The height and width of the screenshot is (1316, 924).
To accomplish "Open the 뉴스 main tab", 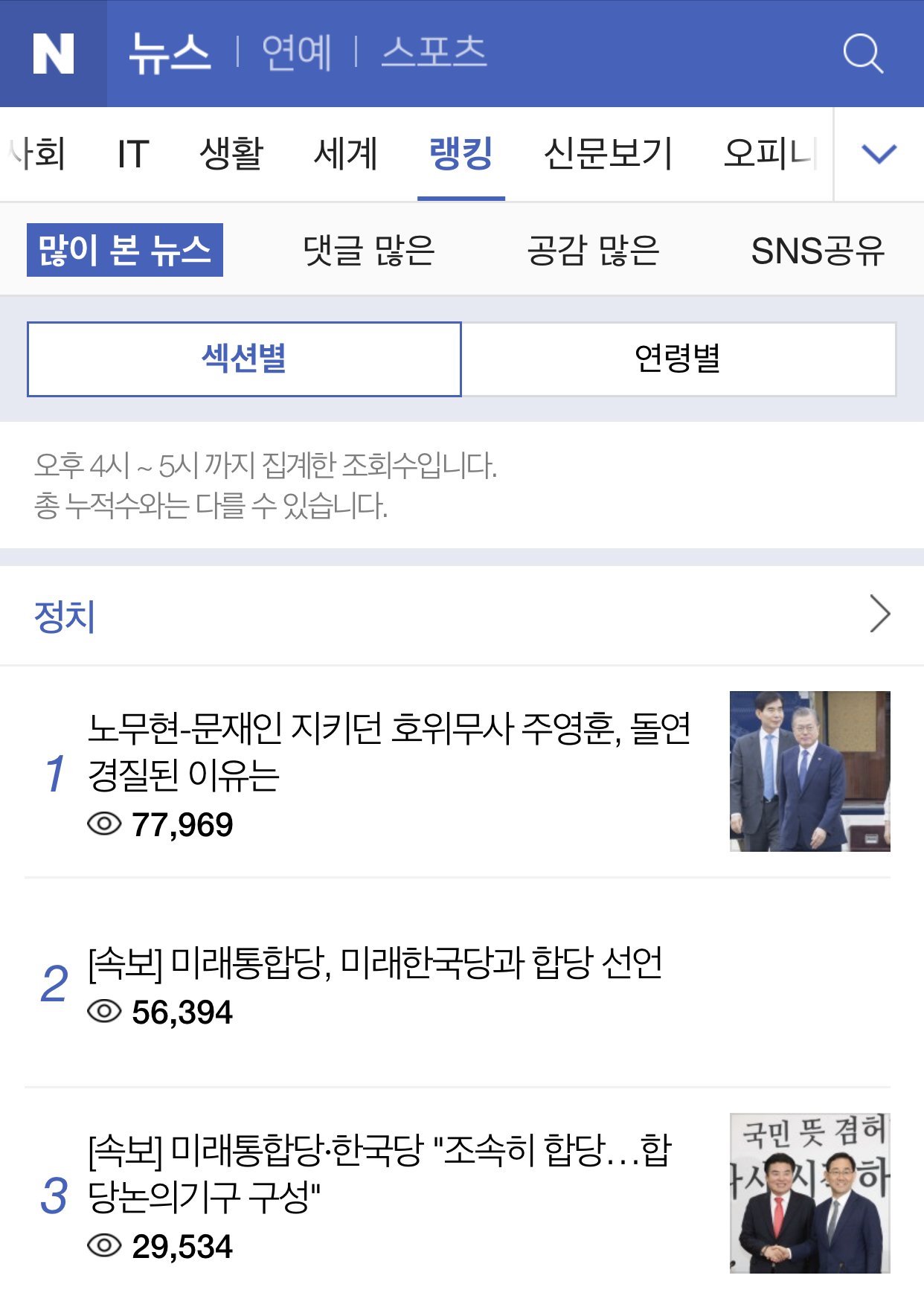I will click(x=170, y=54).
